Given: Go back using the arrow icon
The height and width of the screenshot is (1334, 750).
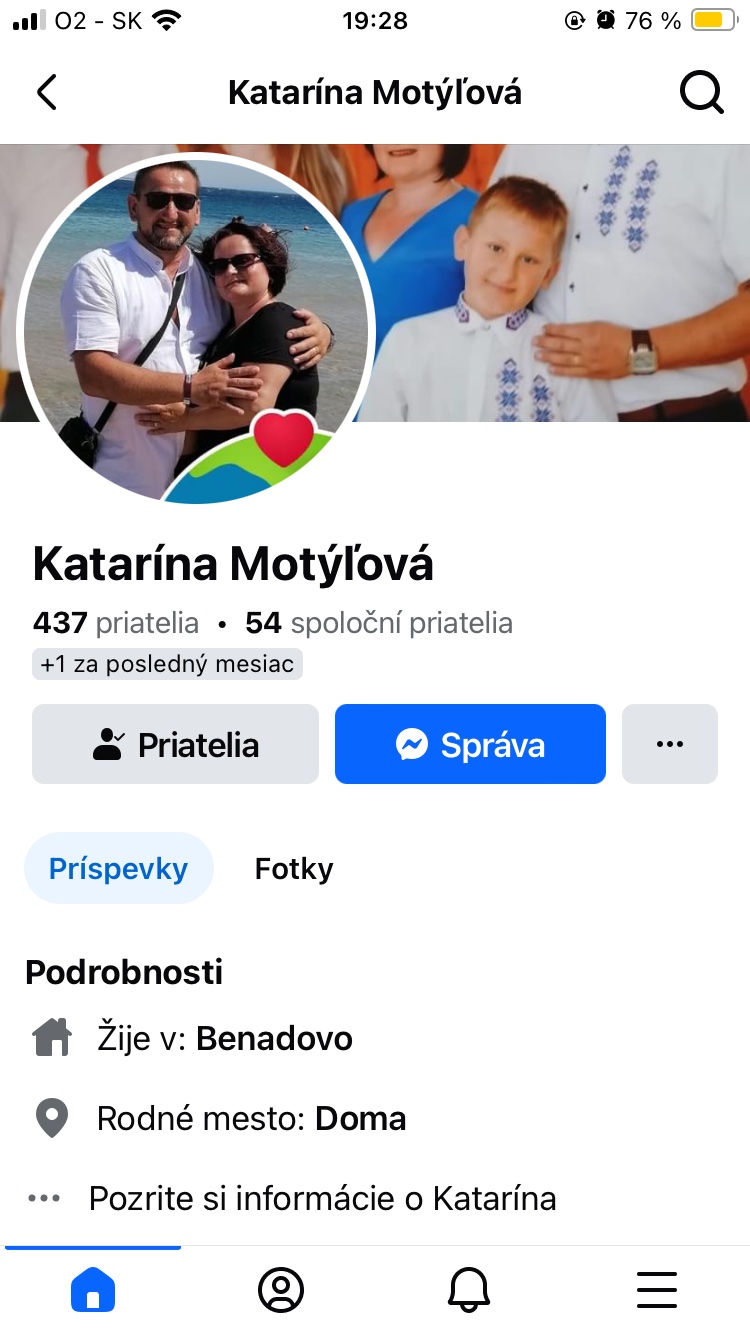Looking at the screenshot, I should click(x=47, y=92).
